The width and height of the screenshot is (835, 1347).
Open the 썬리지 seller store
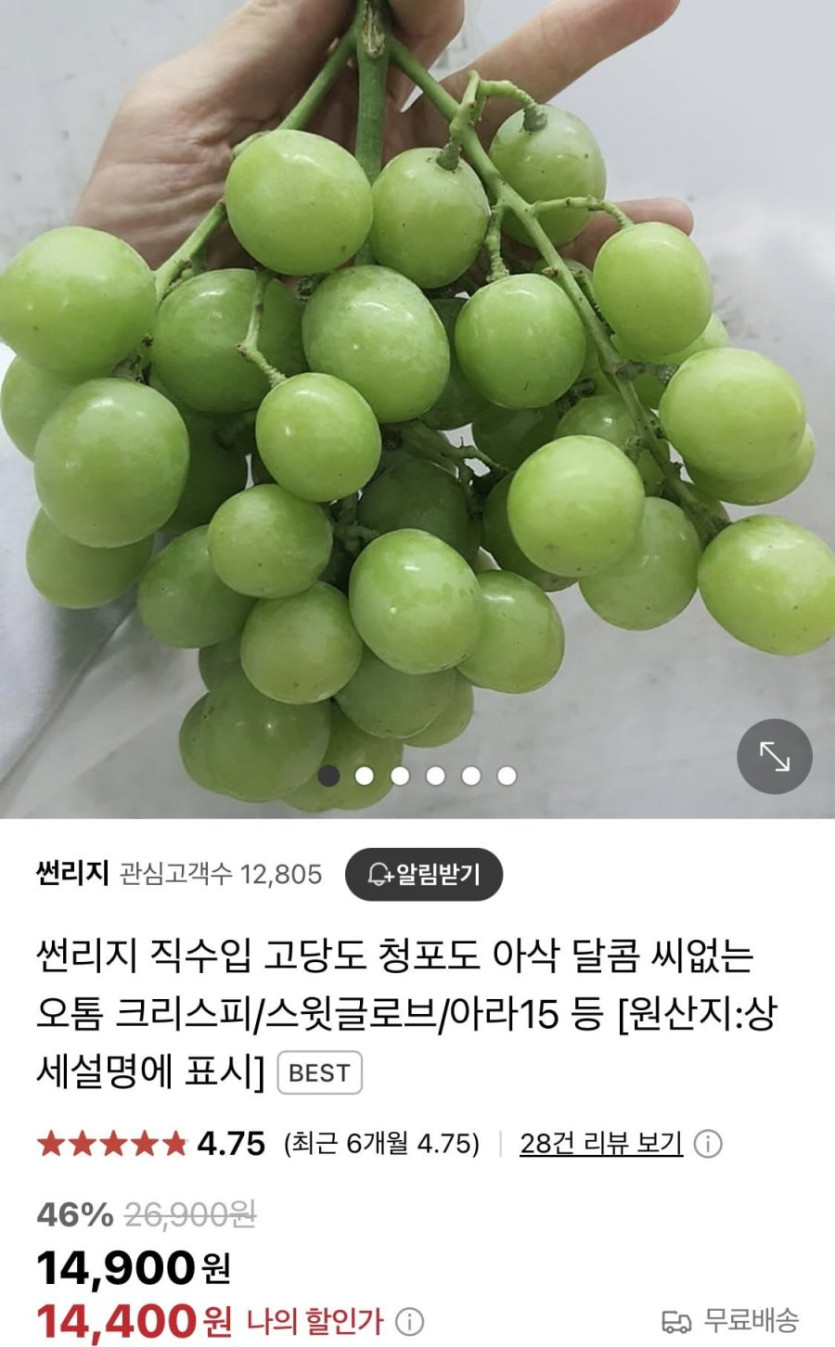click(x=72, y=875)
